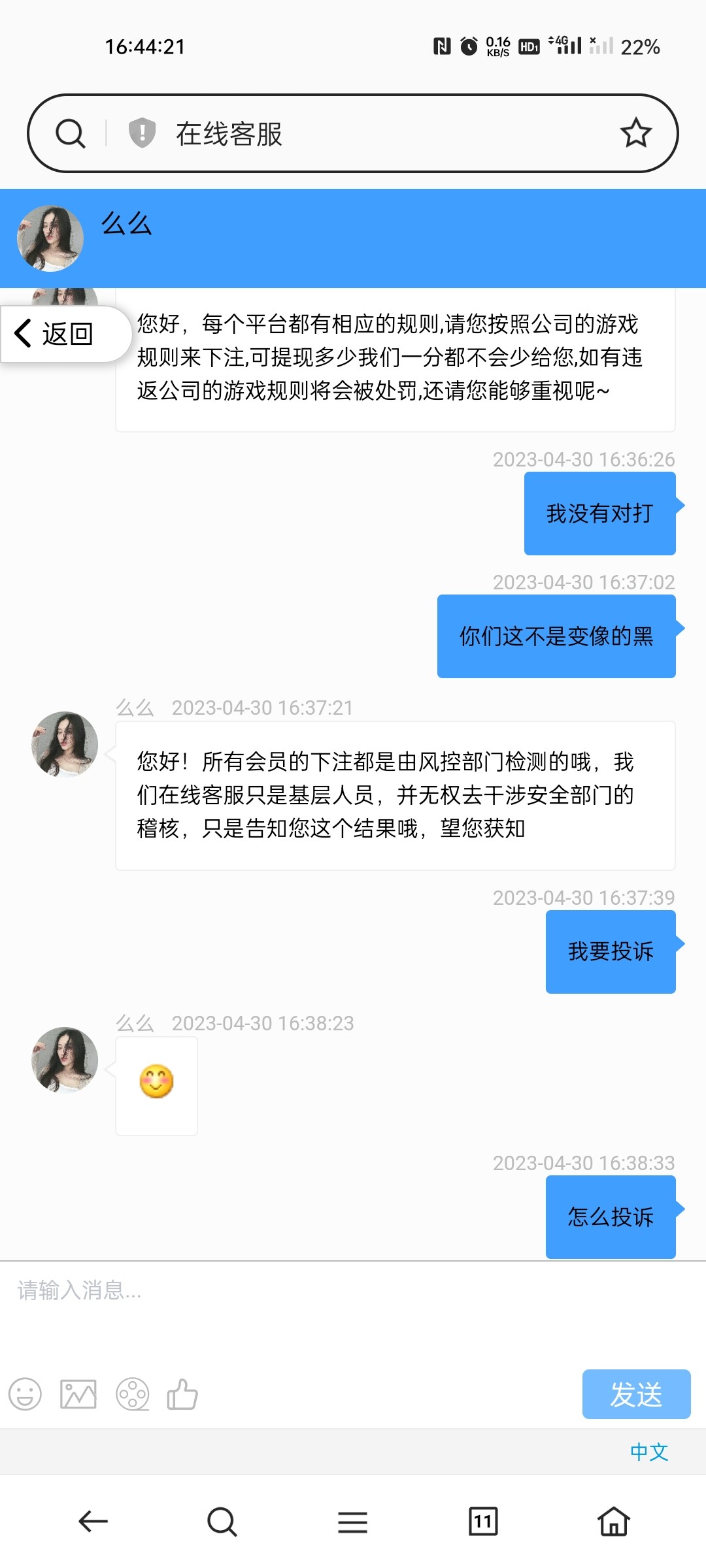This screenshot has width=706, height=1568.
Task: Tap the avatar beside the 16:38:23 message
Action: 65,1060
